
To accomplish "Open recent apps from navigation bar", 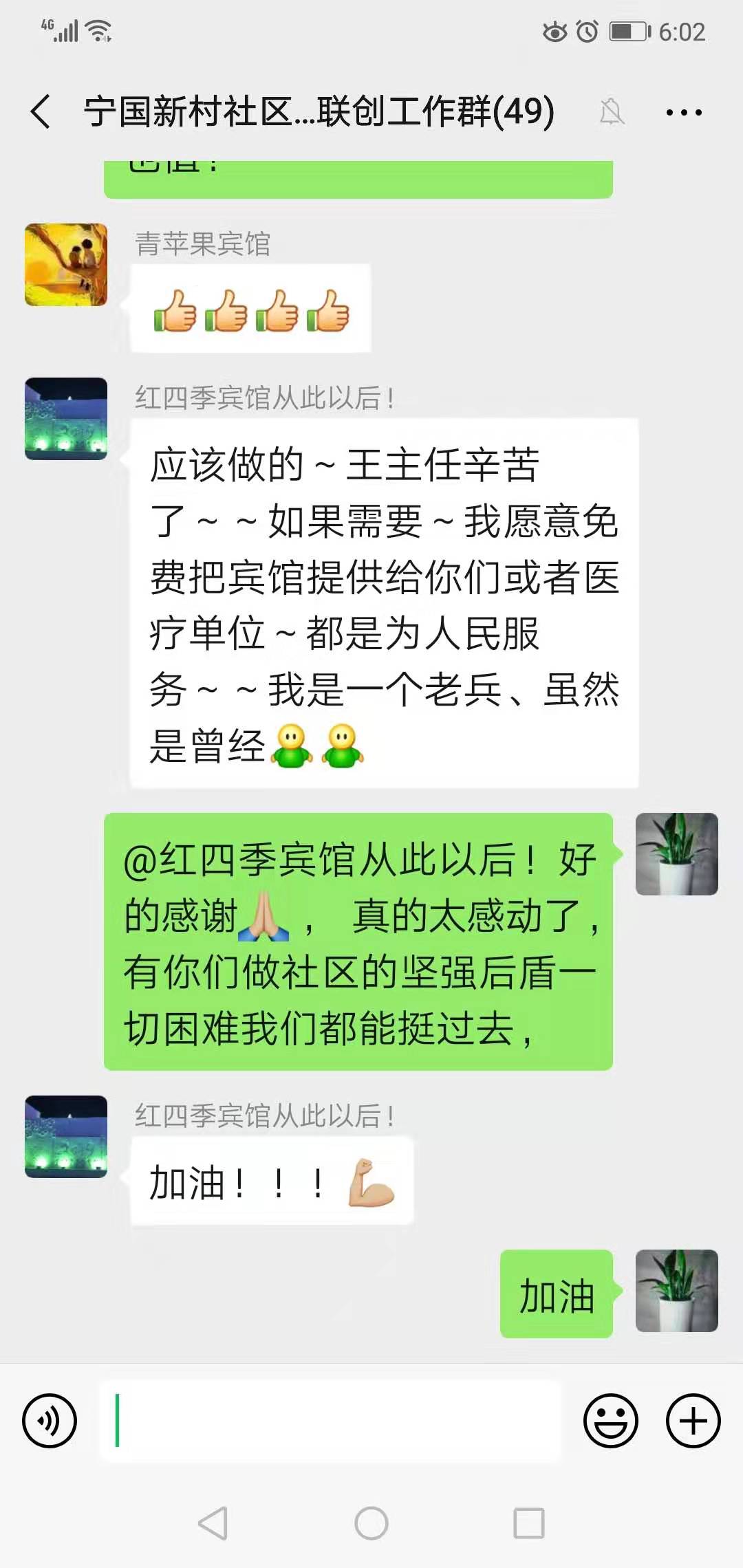I will pyautogui.click(x=529, y=1523).
